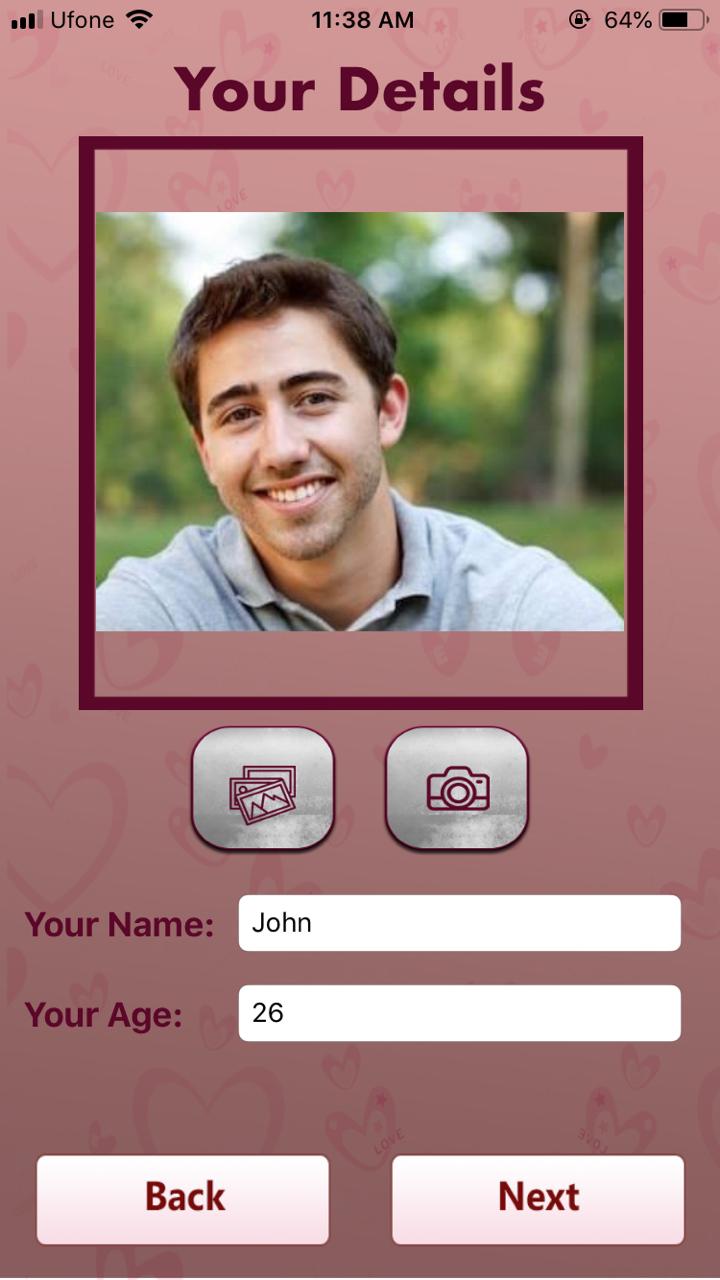This screenshot has height=1280, width=720.
Task: Edit the Your Name field
Action: (459, 922)
